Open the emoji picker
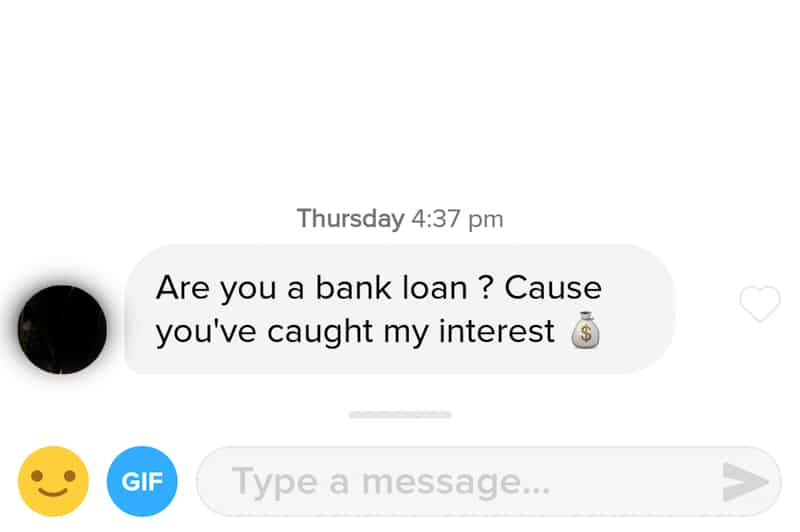Viewport: 800px width, 532px height. 54,481
